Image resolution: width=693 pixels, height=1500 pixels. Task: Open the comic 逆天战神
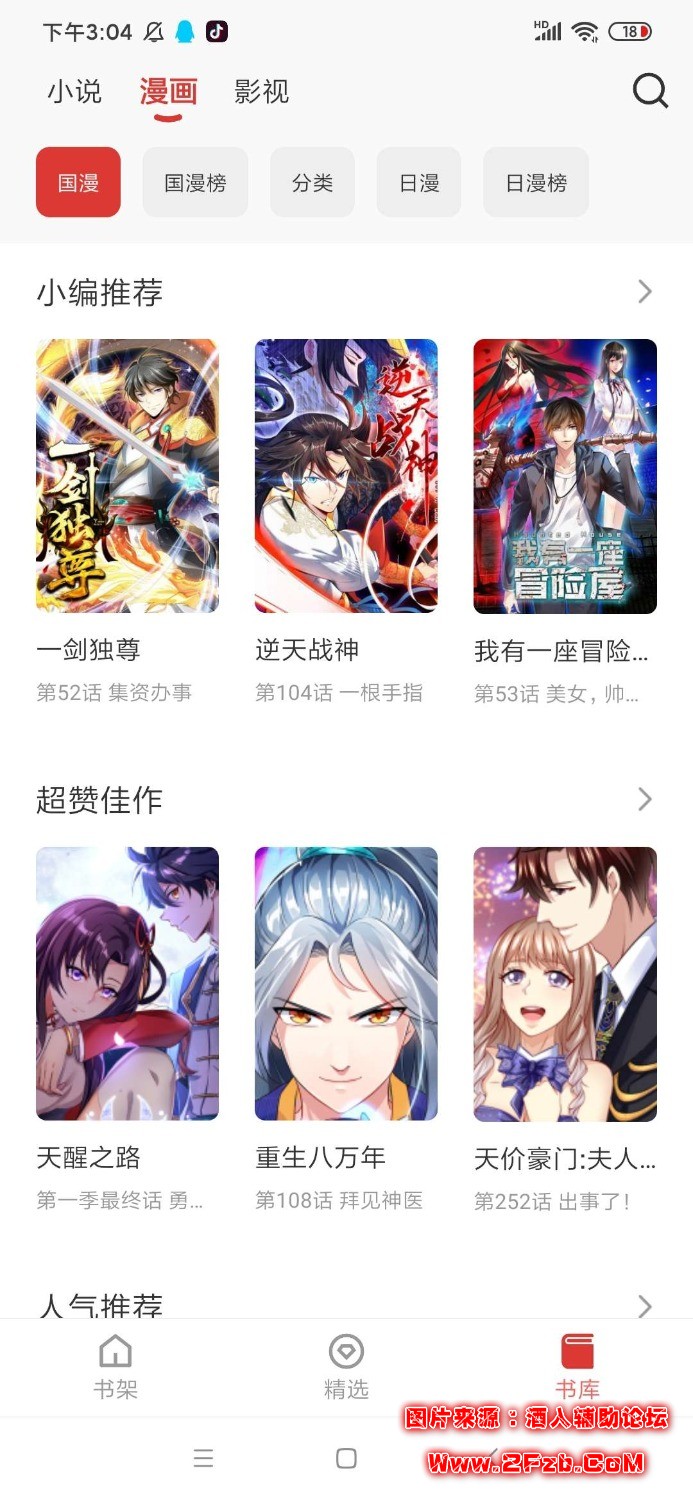coord(346,476)
